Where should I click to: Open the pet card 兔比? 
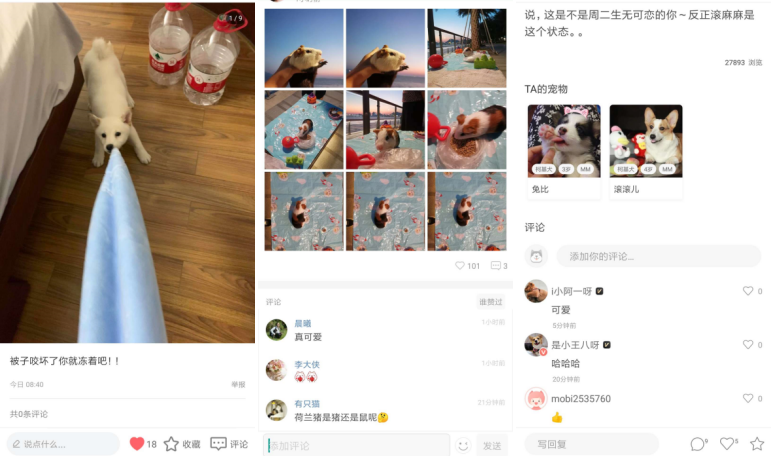pyautogui.click(x=564, y=151)
